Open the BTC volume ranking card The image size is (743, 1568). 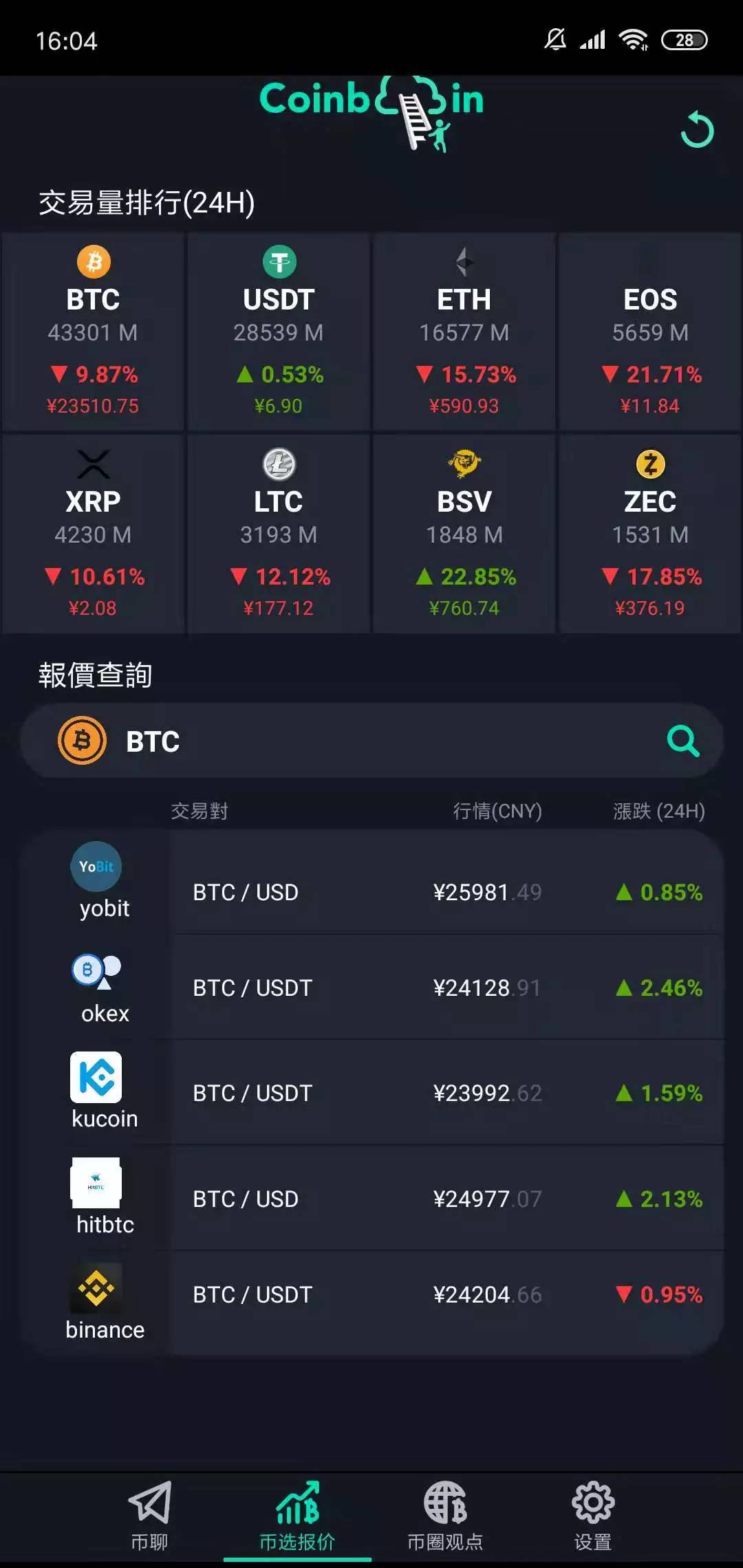tap(93, 331)
